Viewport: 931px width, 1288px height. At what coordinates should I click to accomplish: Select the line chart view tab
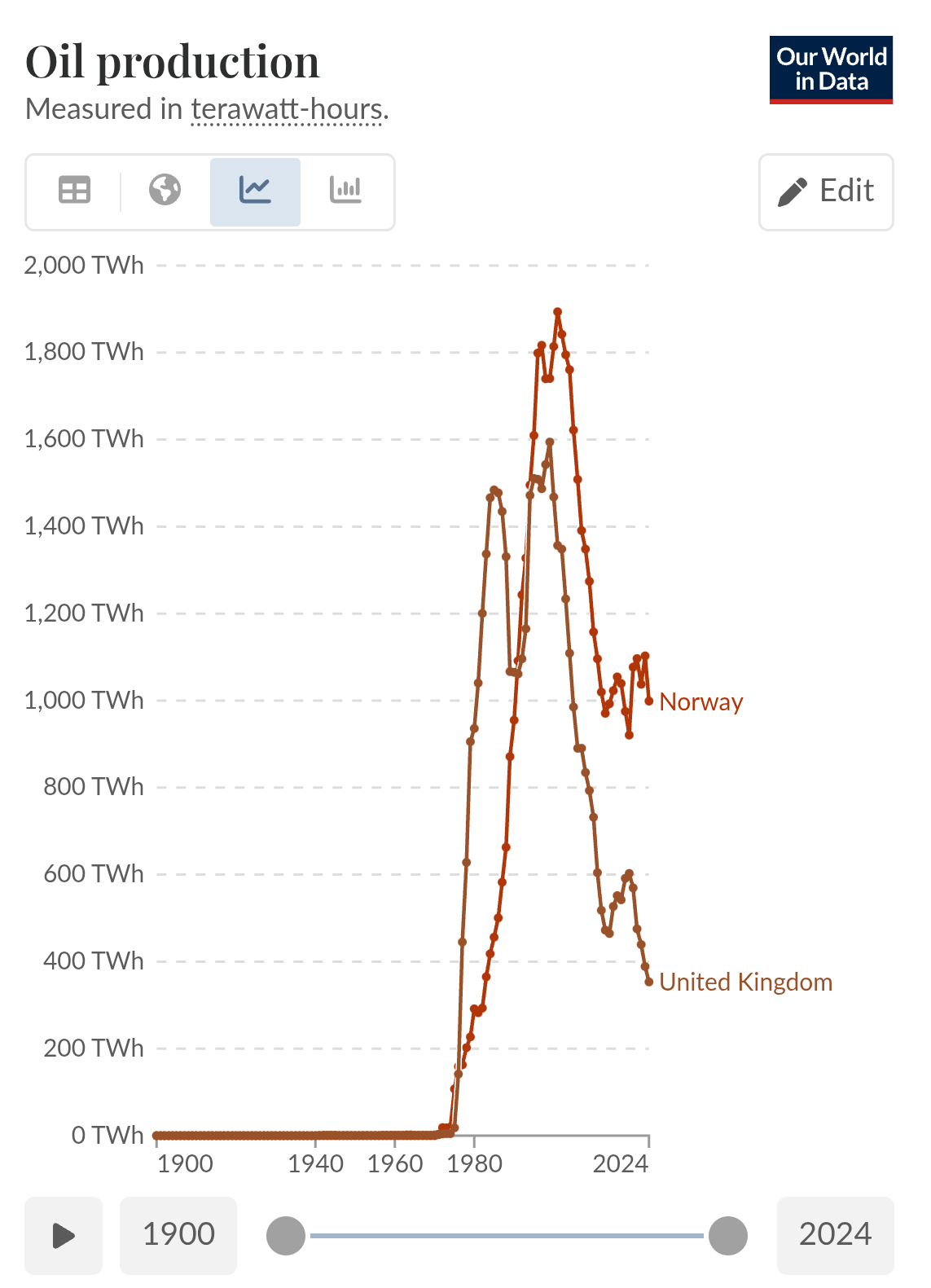[x=255, y=191]
